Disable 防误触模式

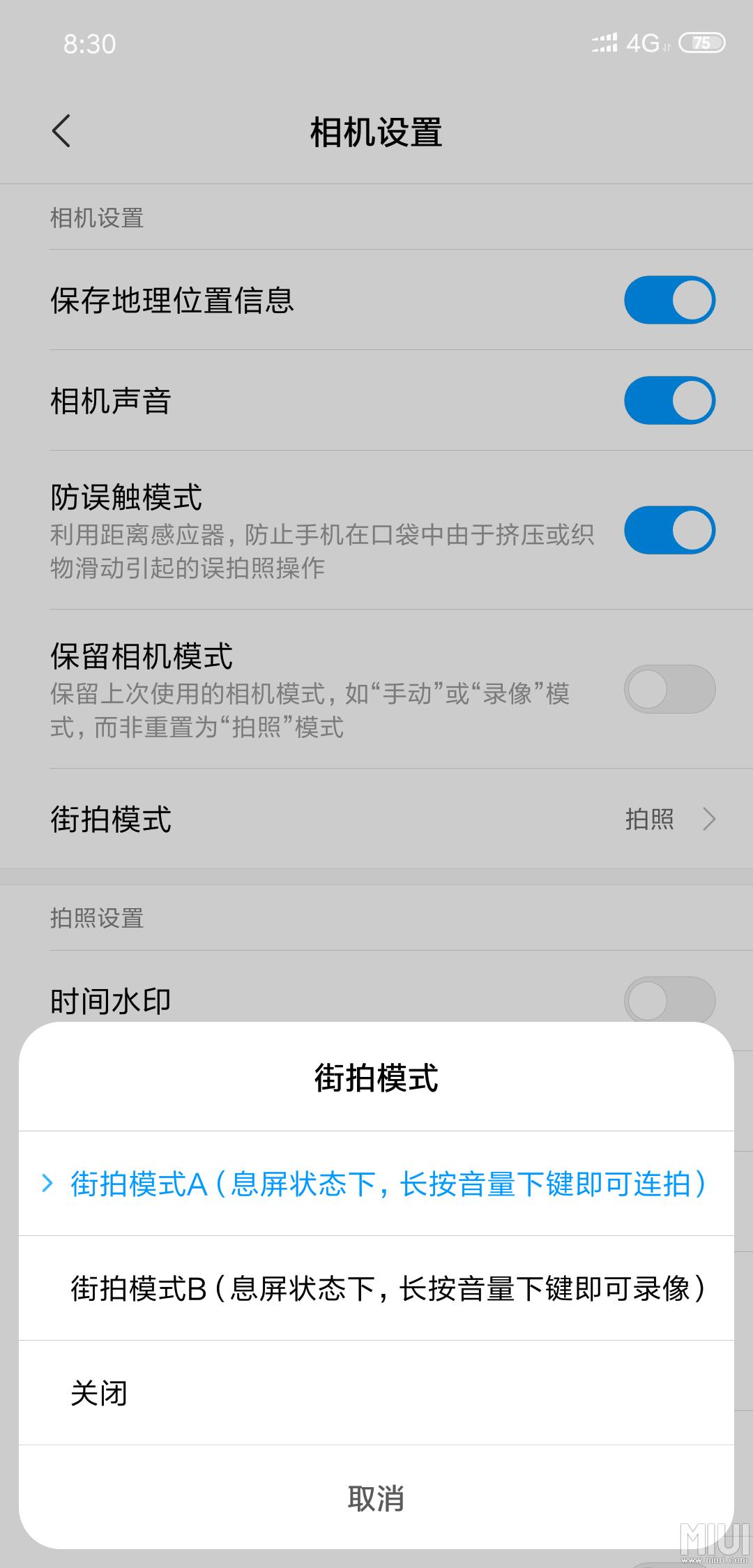[669, 530]
